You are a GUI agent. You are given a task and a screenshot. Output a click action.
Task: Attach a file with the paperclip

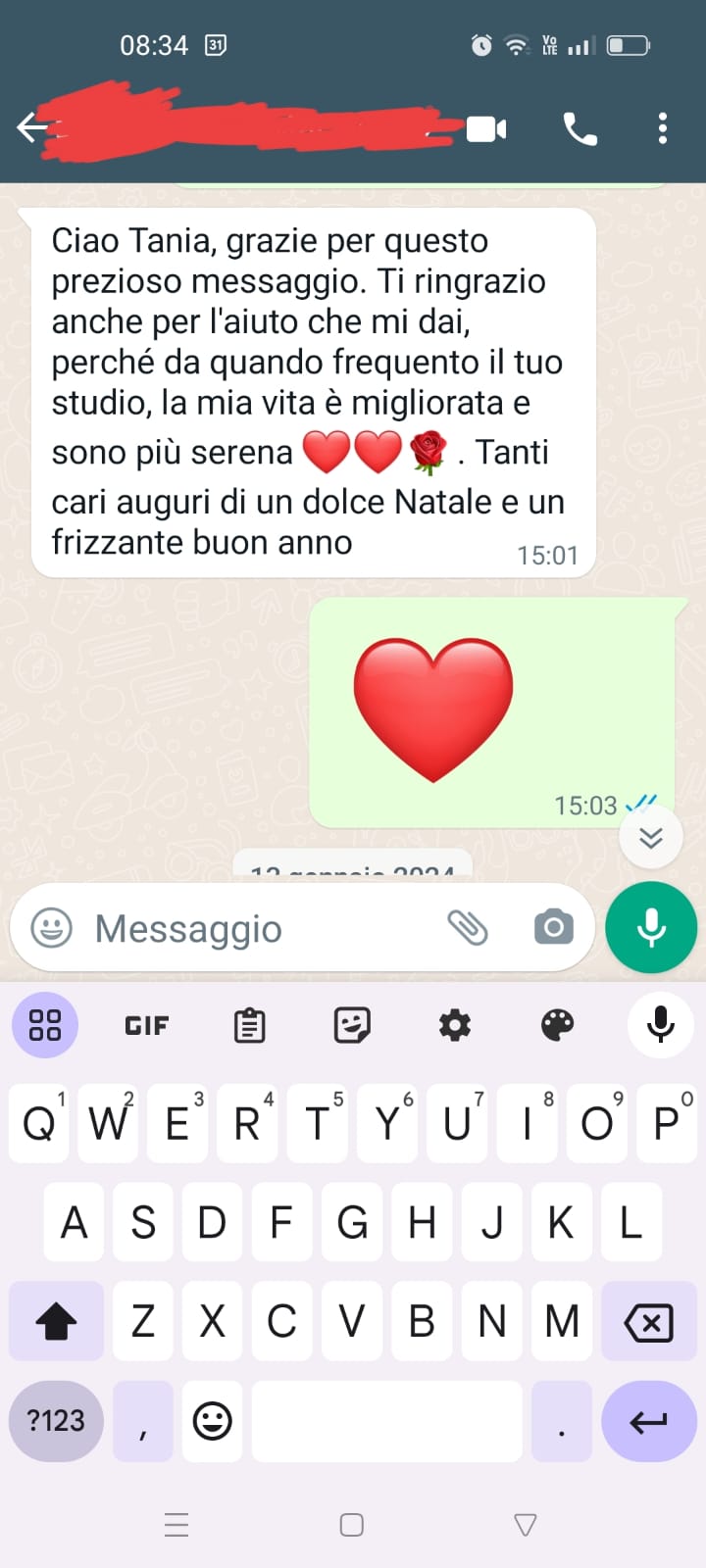click(468, 927)
